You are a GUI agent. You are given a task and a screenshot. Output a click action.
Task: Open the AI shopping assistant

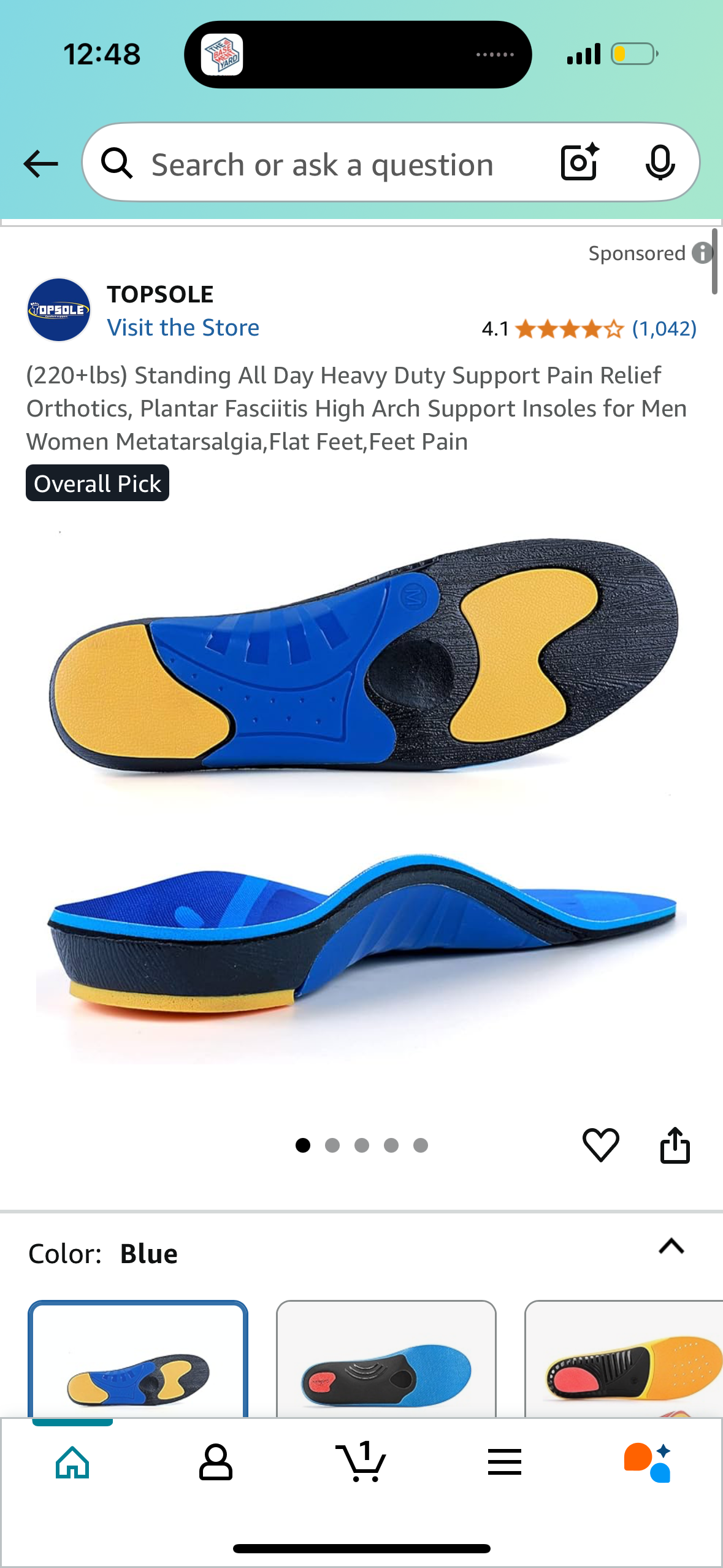click(x=648, y=1462)
